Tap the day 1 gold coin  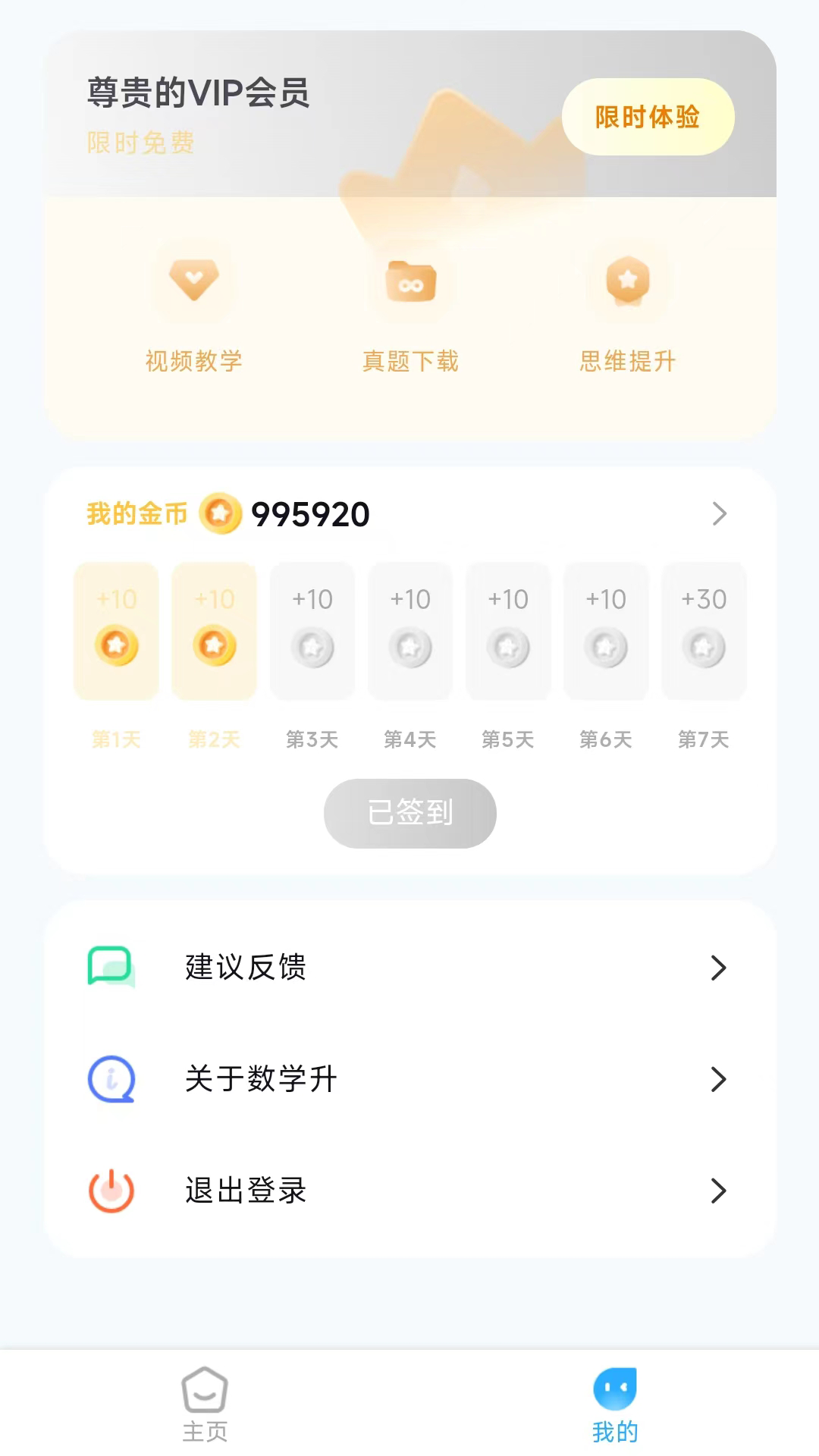(x=115, y=646)
